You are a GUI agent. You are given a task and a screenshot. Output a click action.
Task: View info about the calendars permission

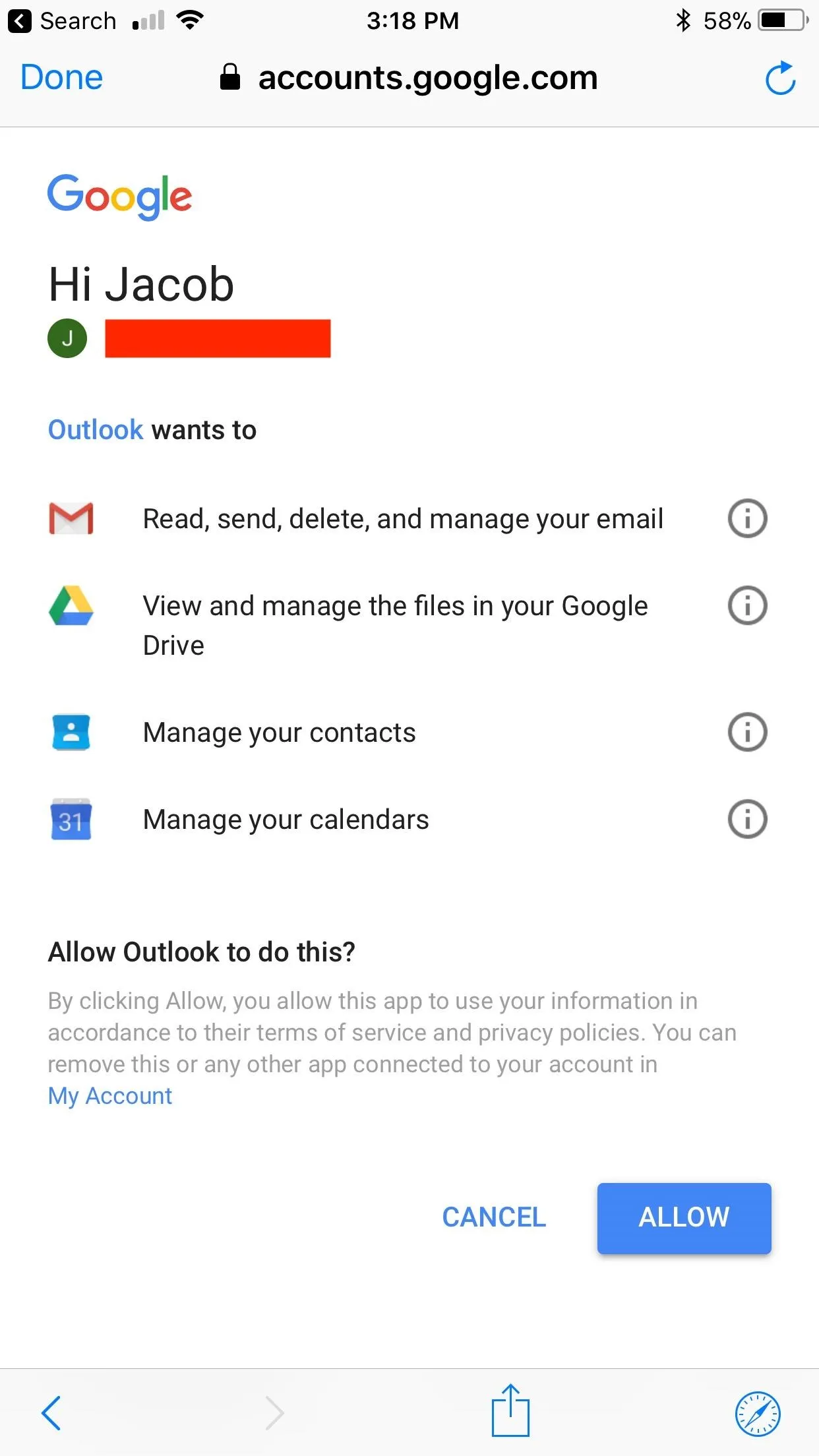pos(747,819)
